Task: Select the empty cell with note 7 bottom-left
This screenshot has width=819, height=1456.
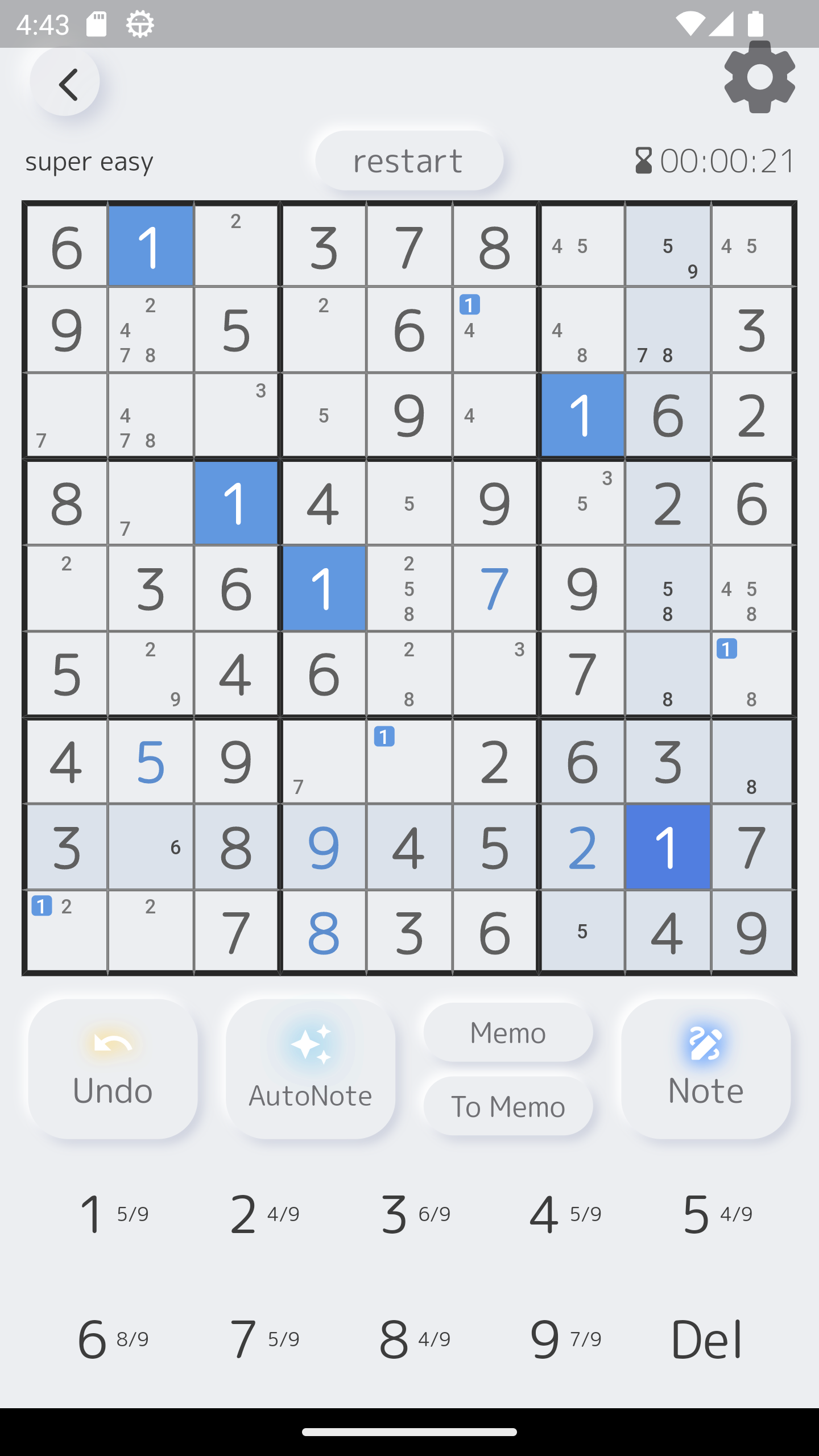Action: 67,415
